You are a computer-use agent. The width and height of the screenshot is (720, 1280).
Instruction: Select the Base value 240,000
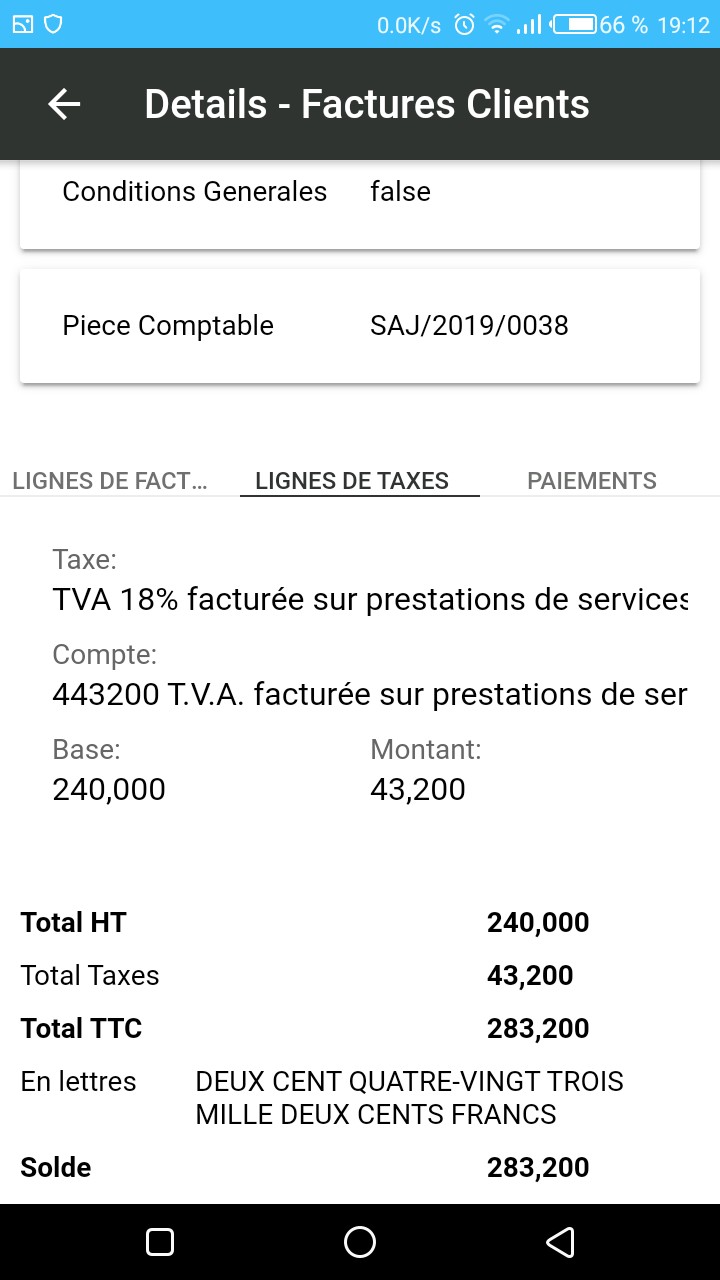point(109,789)
